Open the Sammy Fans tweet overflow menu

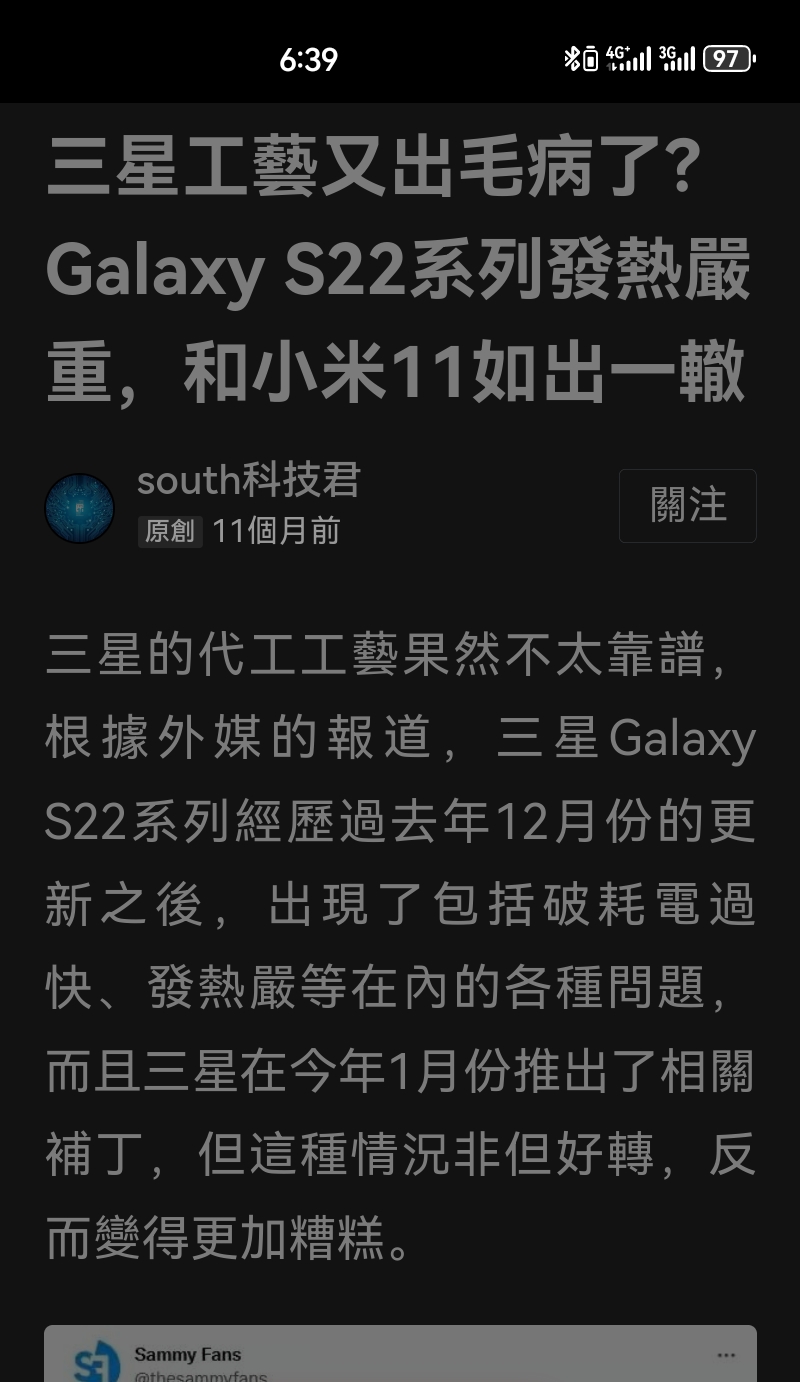[x=726, y=1356]
